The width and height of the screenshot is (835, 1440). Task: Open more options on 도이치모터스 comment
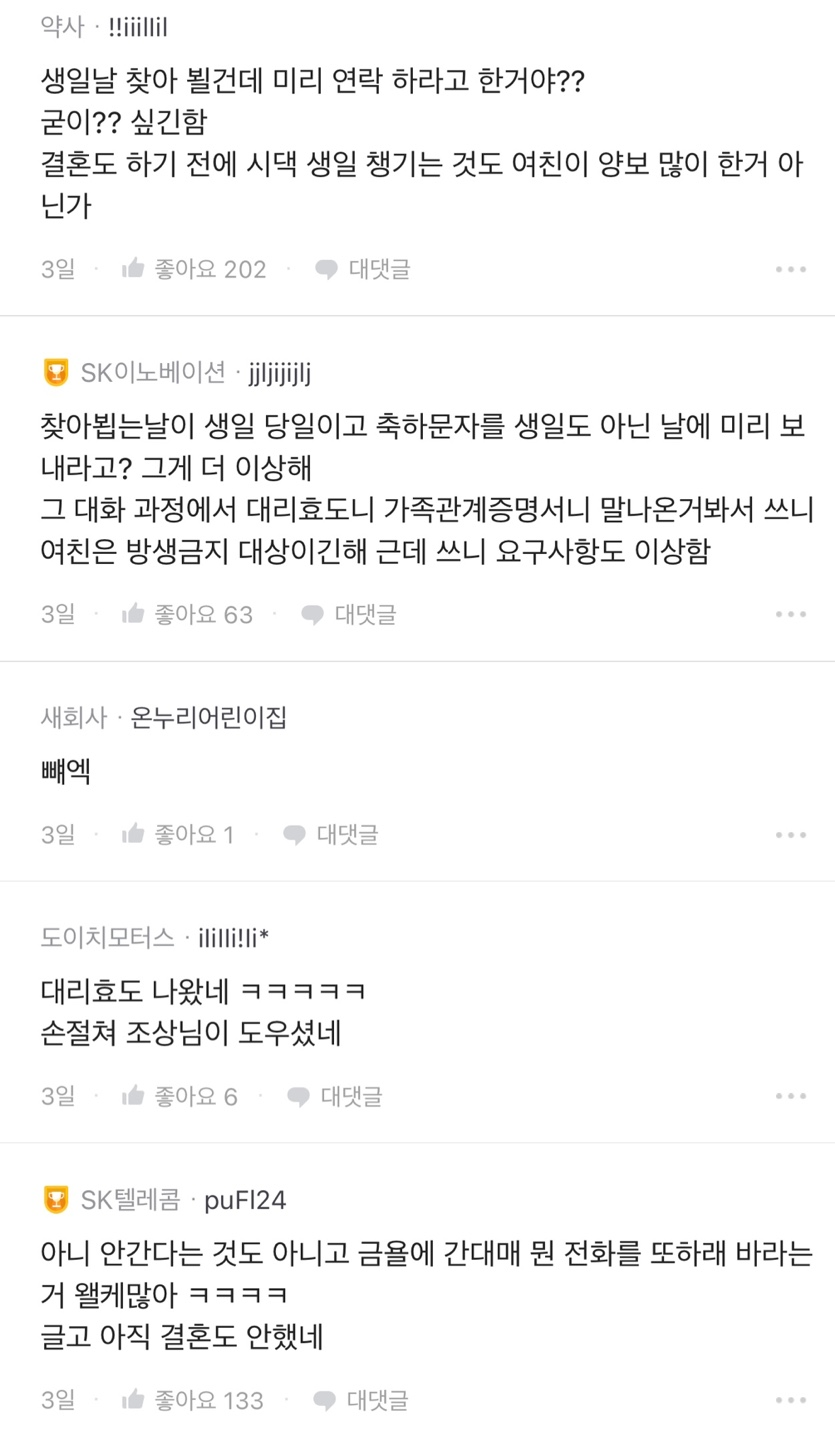coord(790,1096)
